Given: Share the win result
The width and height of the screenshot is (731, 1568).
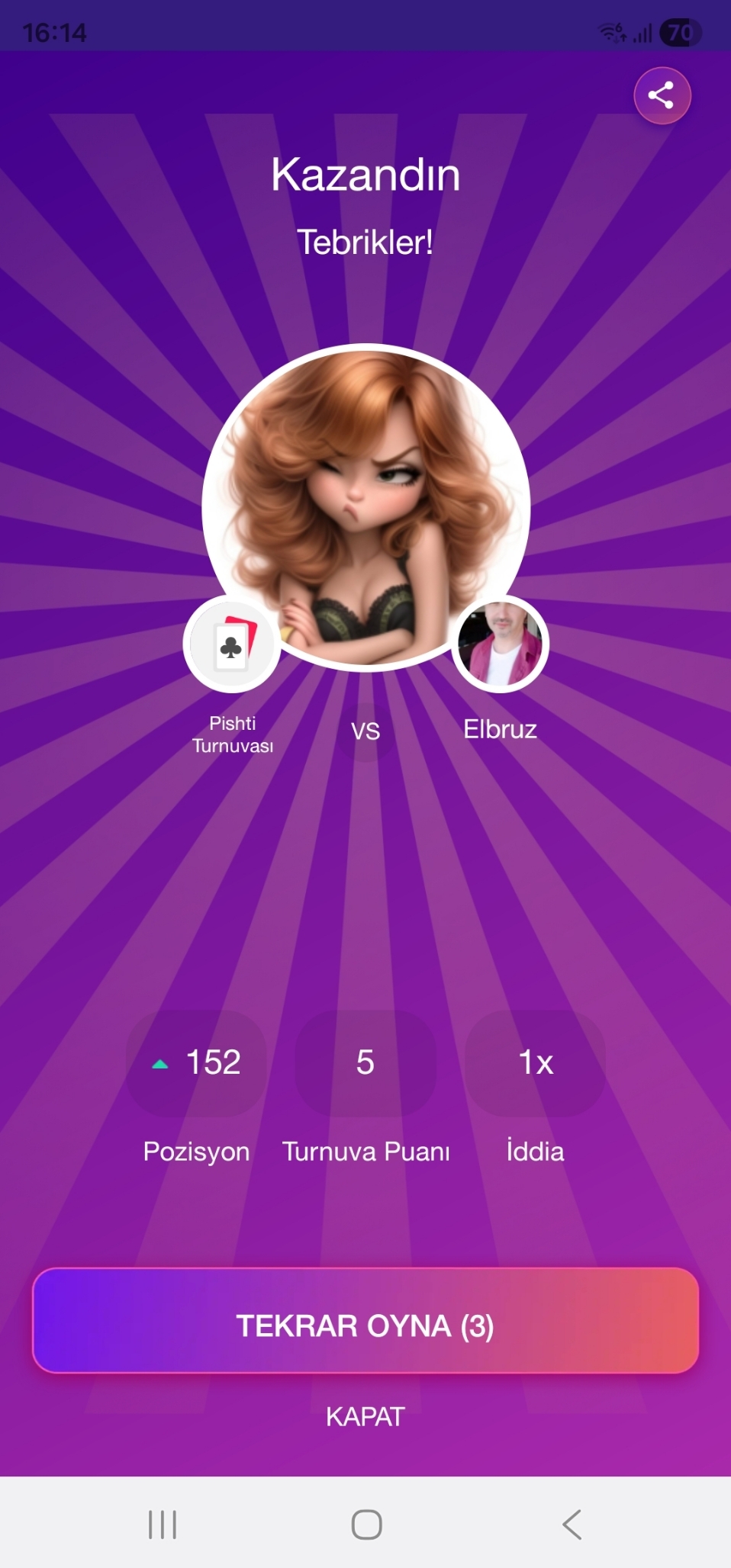Looking at the screenshot, I should [662, 96].
